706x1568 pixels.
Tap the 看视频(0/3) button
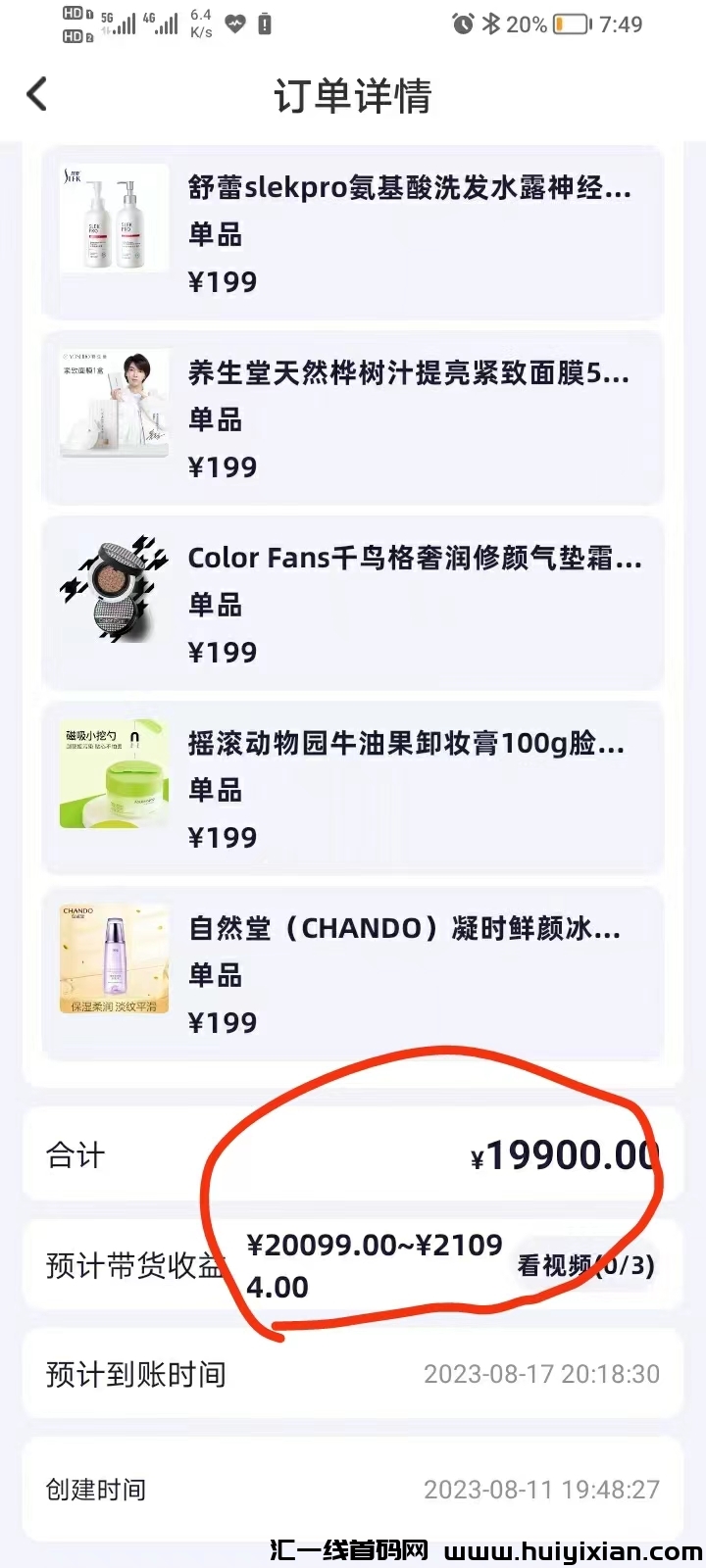585,1265
